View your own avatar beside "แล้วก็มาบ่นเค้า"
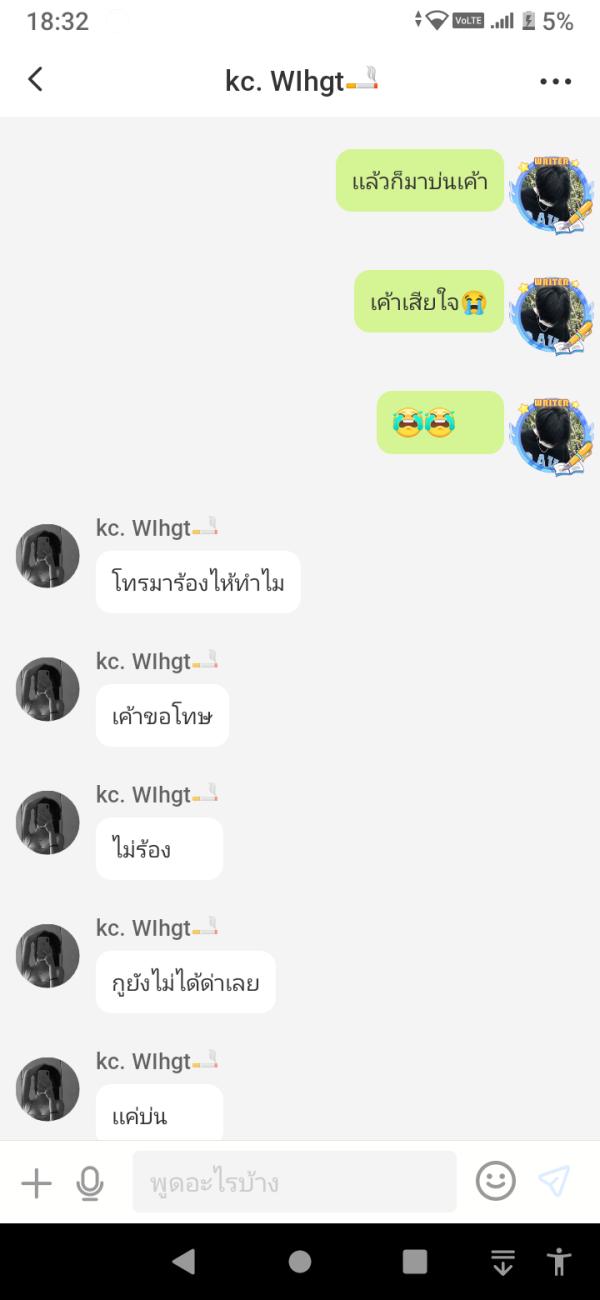Screen dimensions: 600x1300 [551, 193]
